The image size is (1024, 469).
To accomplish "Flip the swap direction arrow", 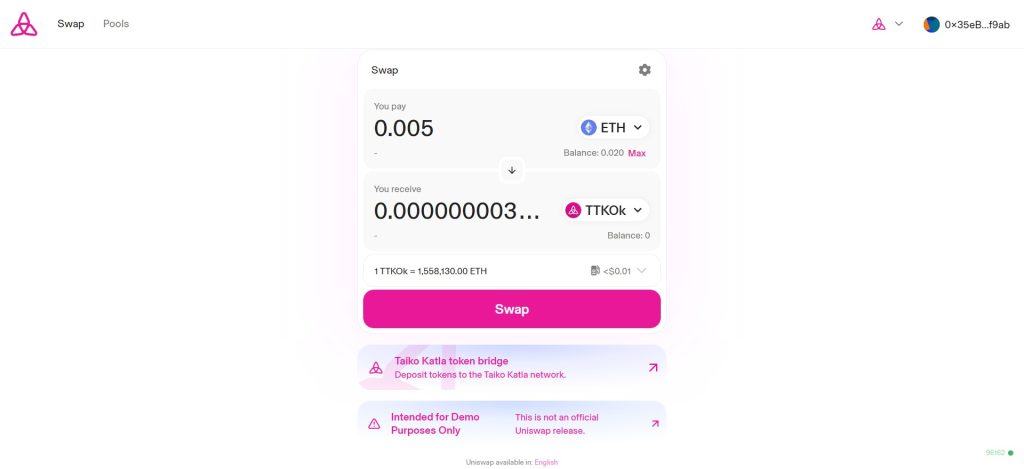I will click(x=512, y=170).
